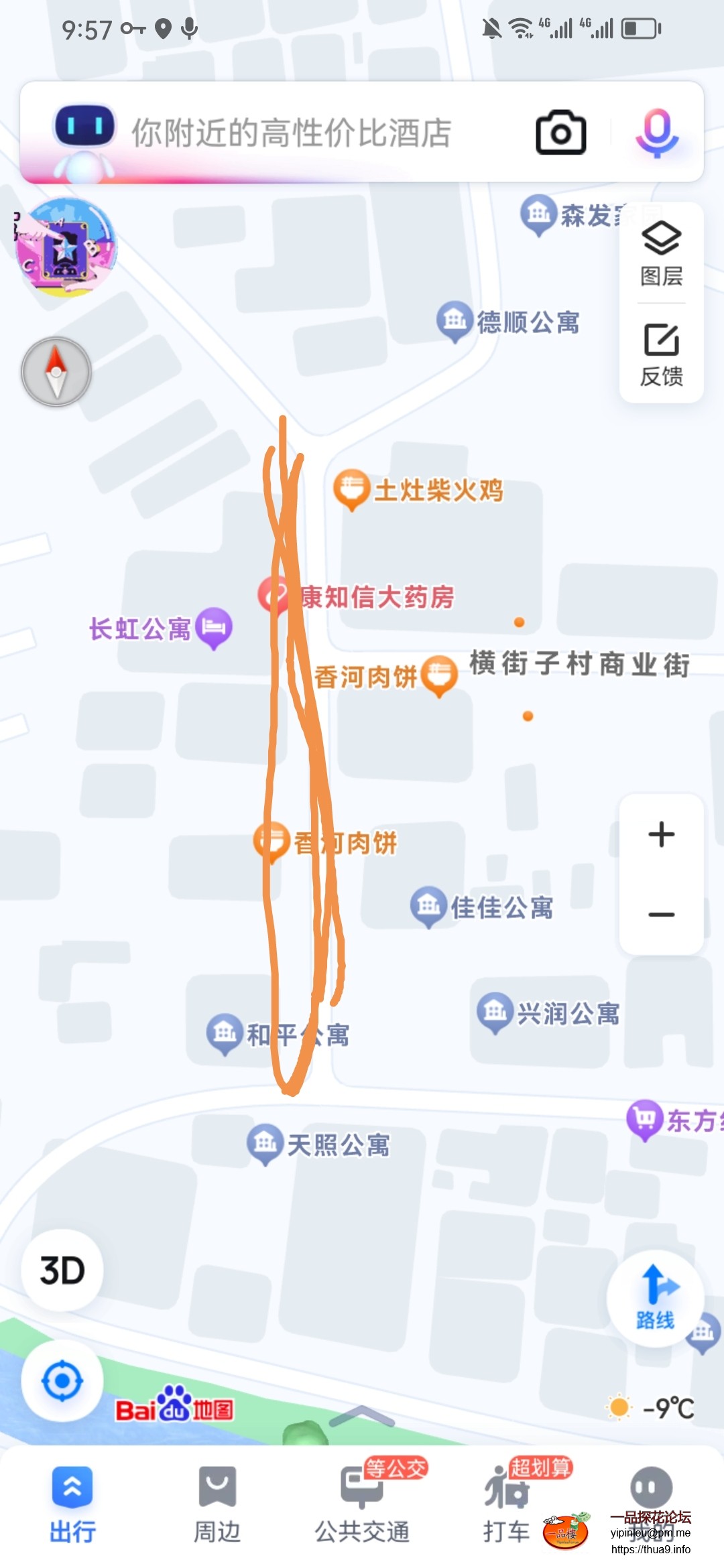724x1568 pixels.
Task: Open the 反馈 feedback option
Action: [661, 355]
